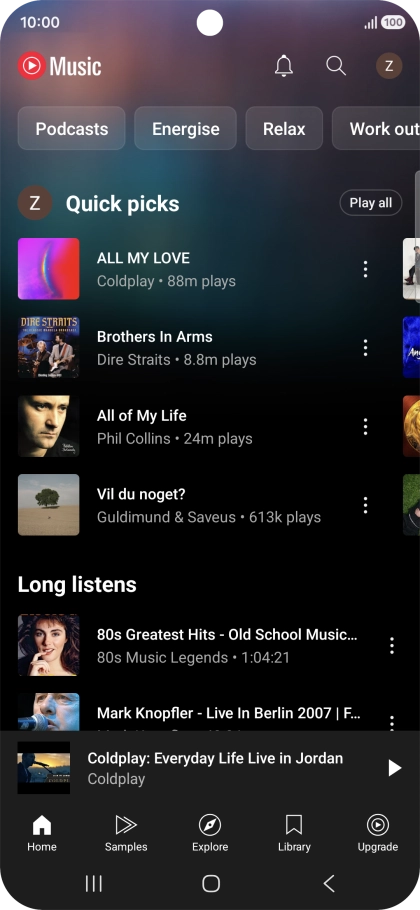This screenshot has height=910, width=420.
Task: Tap Play all for Quick picks
Action: coord(371,203)
